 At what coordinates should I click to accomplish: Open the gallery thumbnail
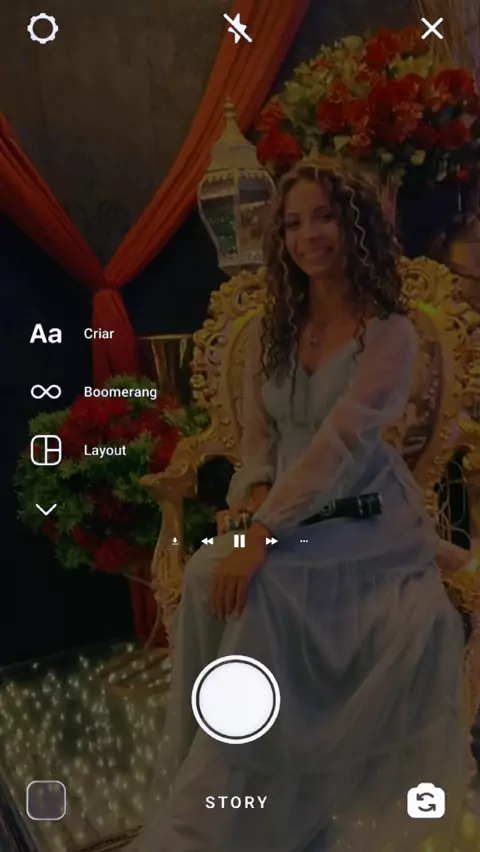[x=46, y=800]
